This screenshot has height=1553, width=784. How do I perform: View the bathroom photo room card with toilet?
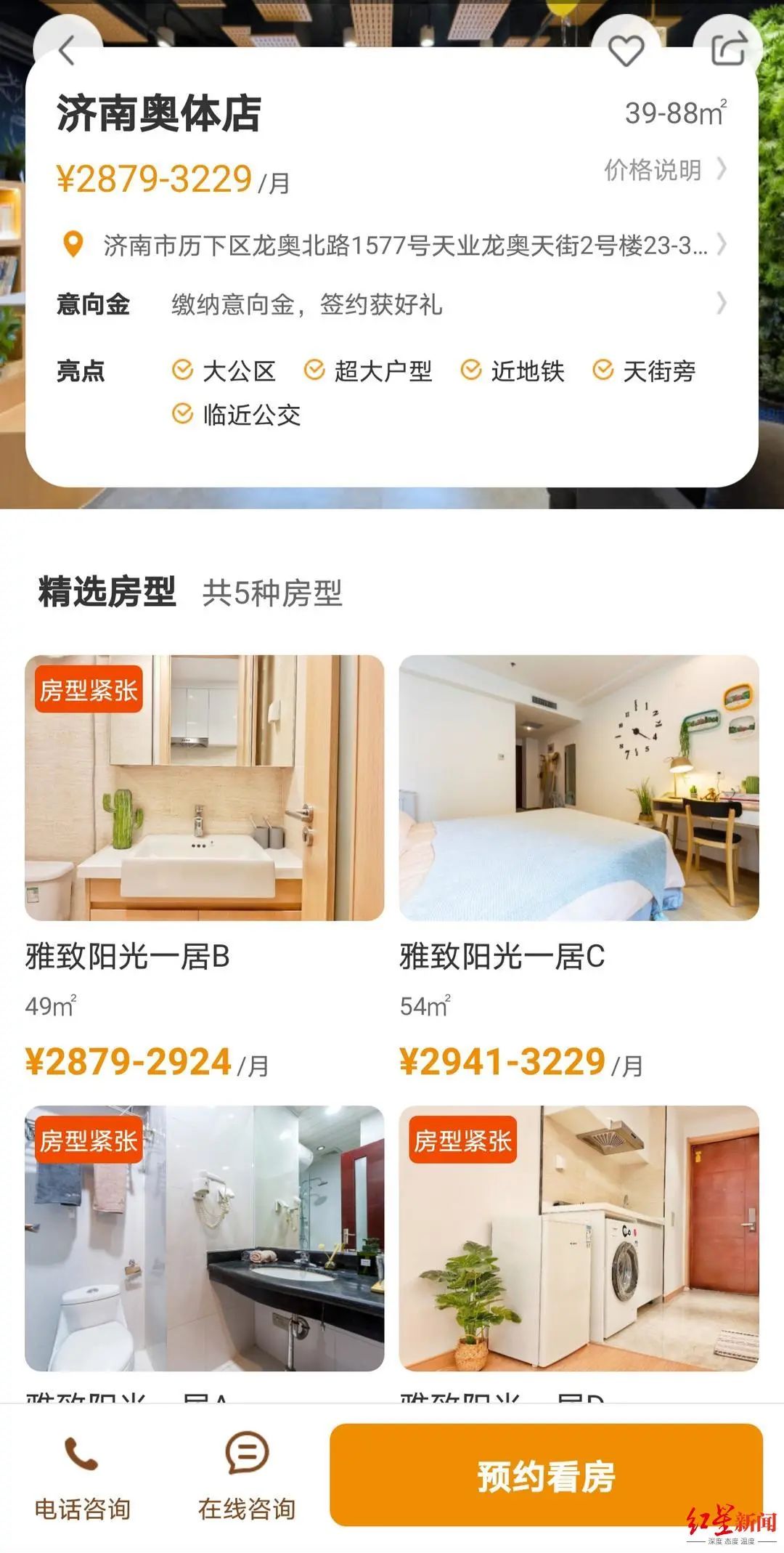(x=204, y=1238)
